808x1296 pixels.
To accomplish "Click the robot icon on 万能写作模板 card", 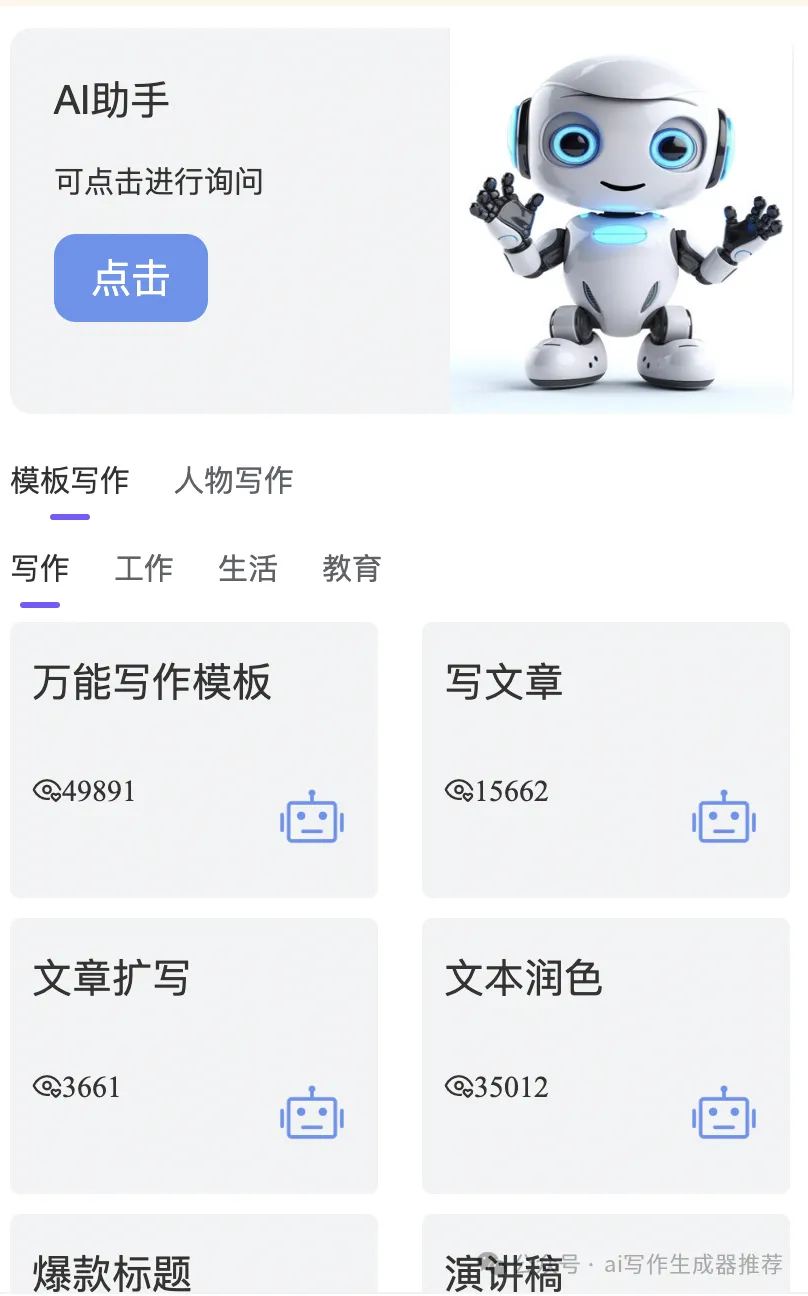I will (311, 817).
